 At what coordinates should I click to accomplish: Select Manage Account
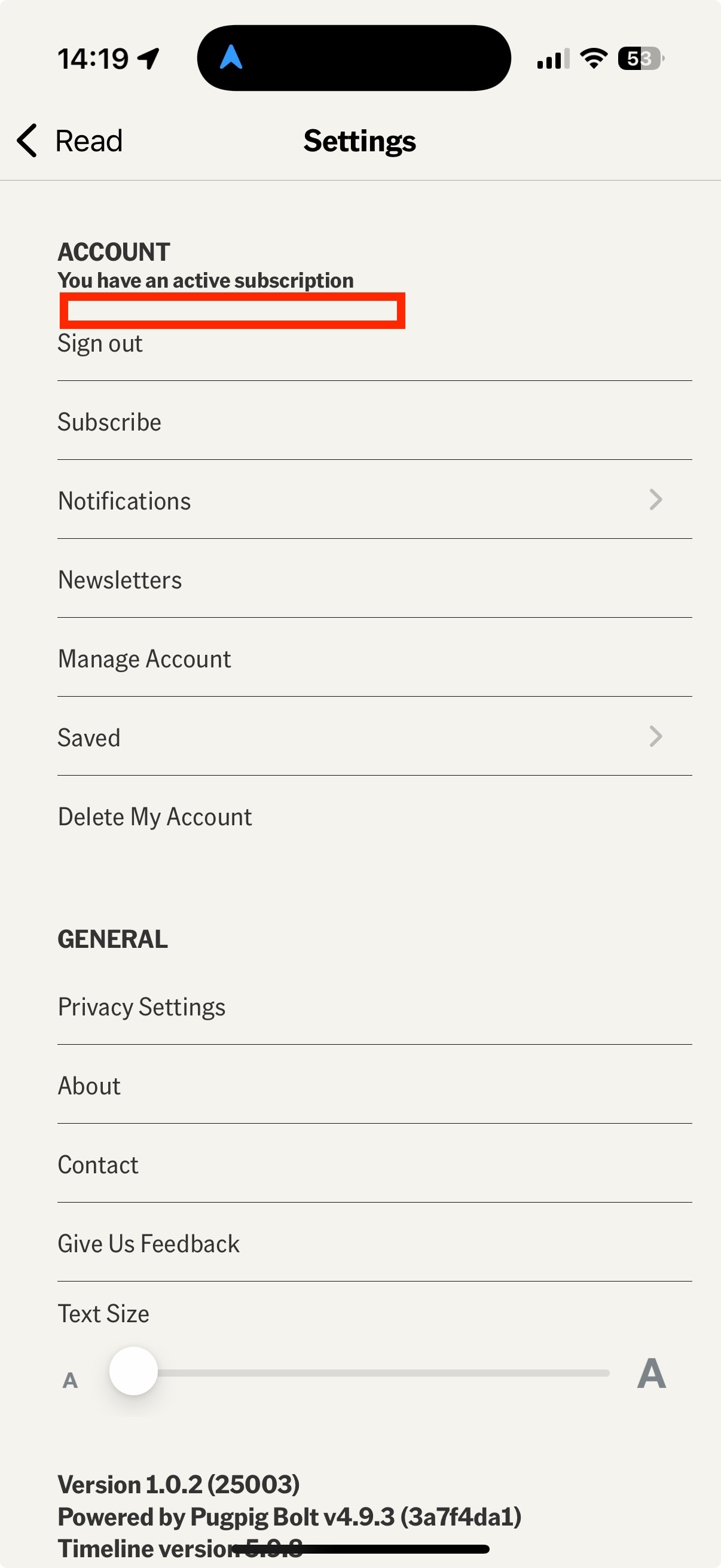coord(144,658)
